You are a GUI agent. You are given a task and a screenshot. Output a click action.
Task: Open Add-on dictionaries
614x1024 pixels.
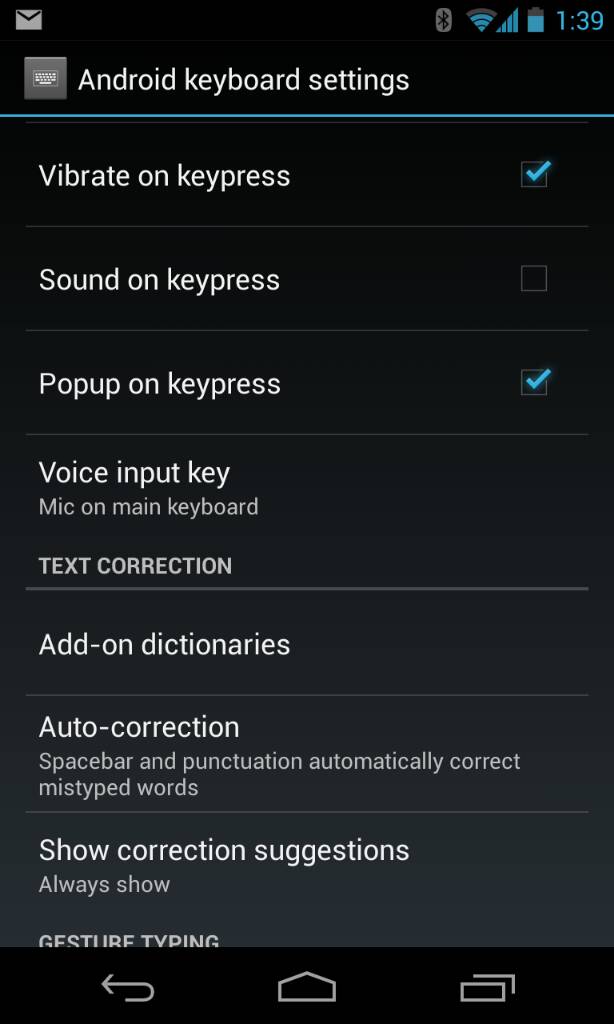click(x=307, y=643)
